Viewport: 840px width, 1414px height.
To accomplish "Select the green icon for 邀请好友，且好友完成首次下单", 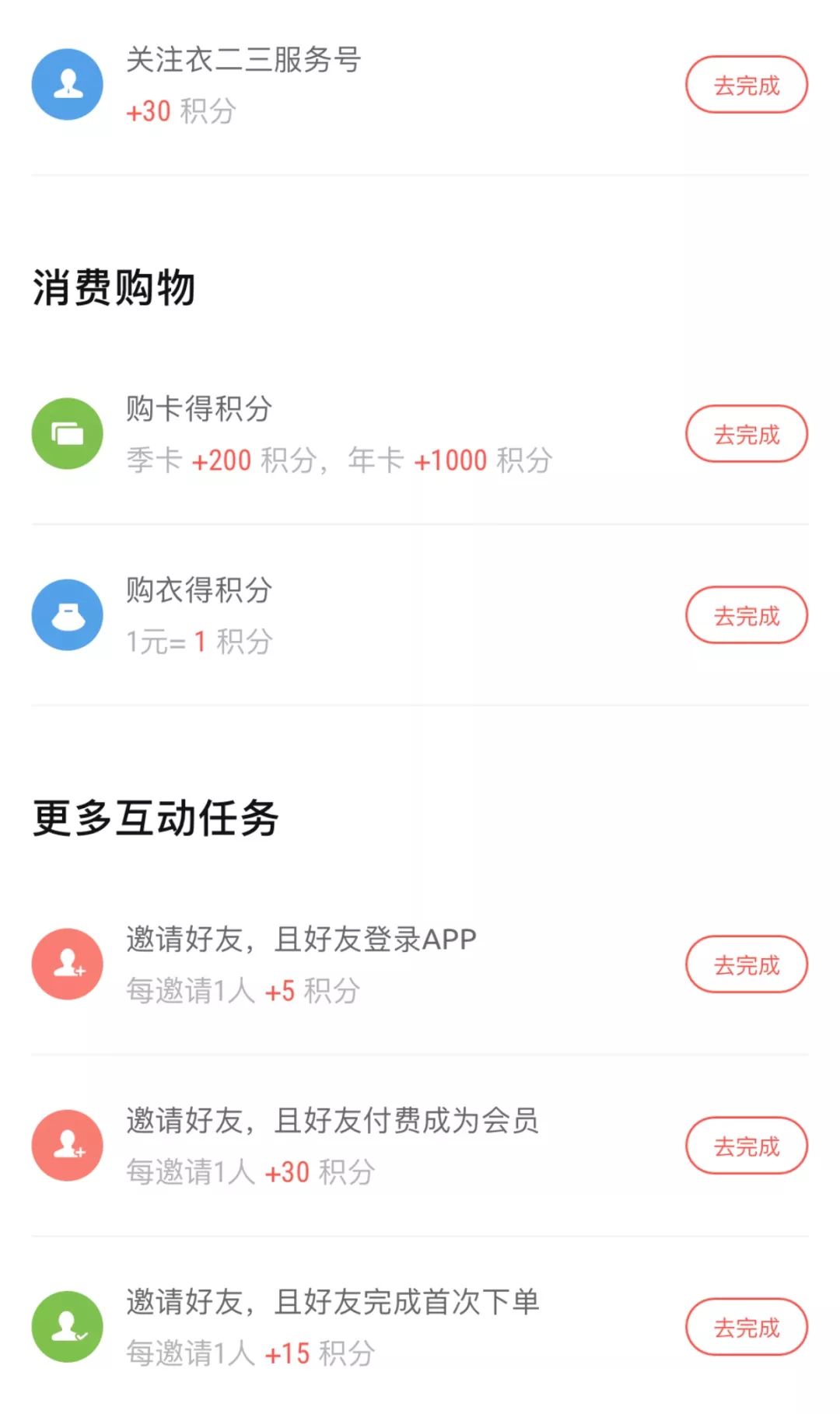I will 68,1327.
